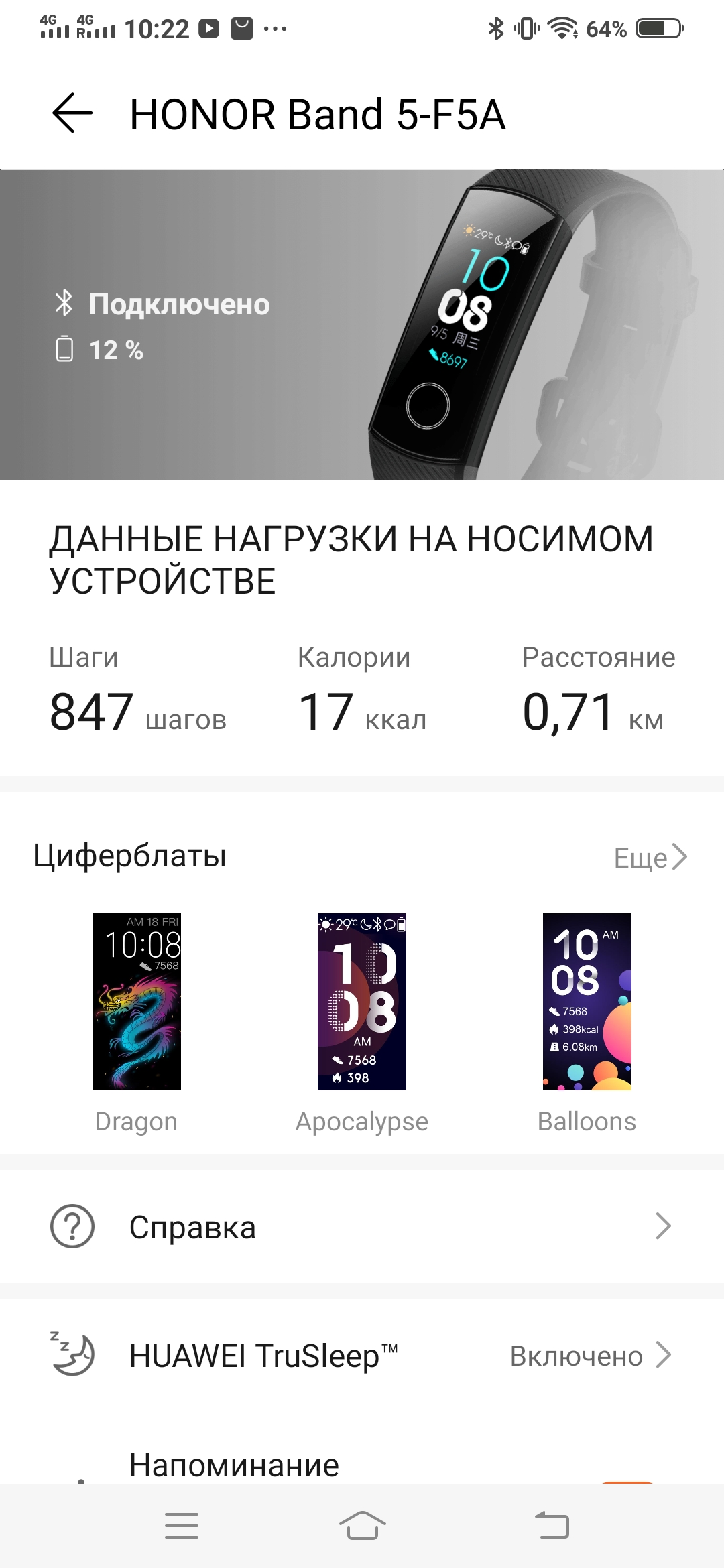Pick the Balloons watch face
This screenshot has width=724, height=1568.
587,1002
